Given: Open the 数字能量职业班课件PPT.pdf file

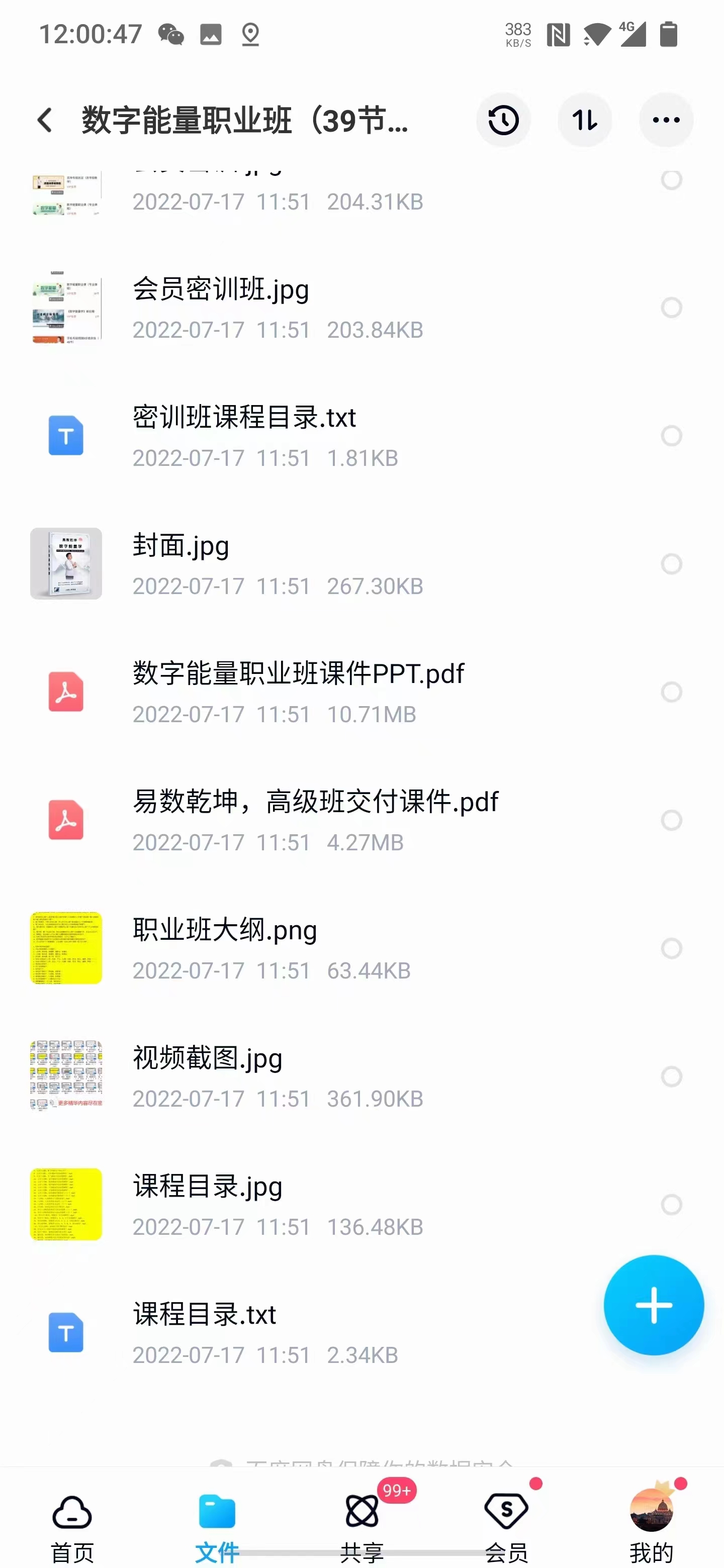Looking at the screenshot, I should coord(298,691).
